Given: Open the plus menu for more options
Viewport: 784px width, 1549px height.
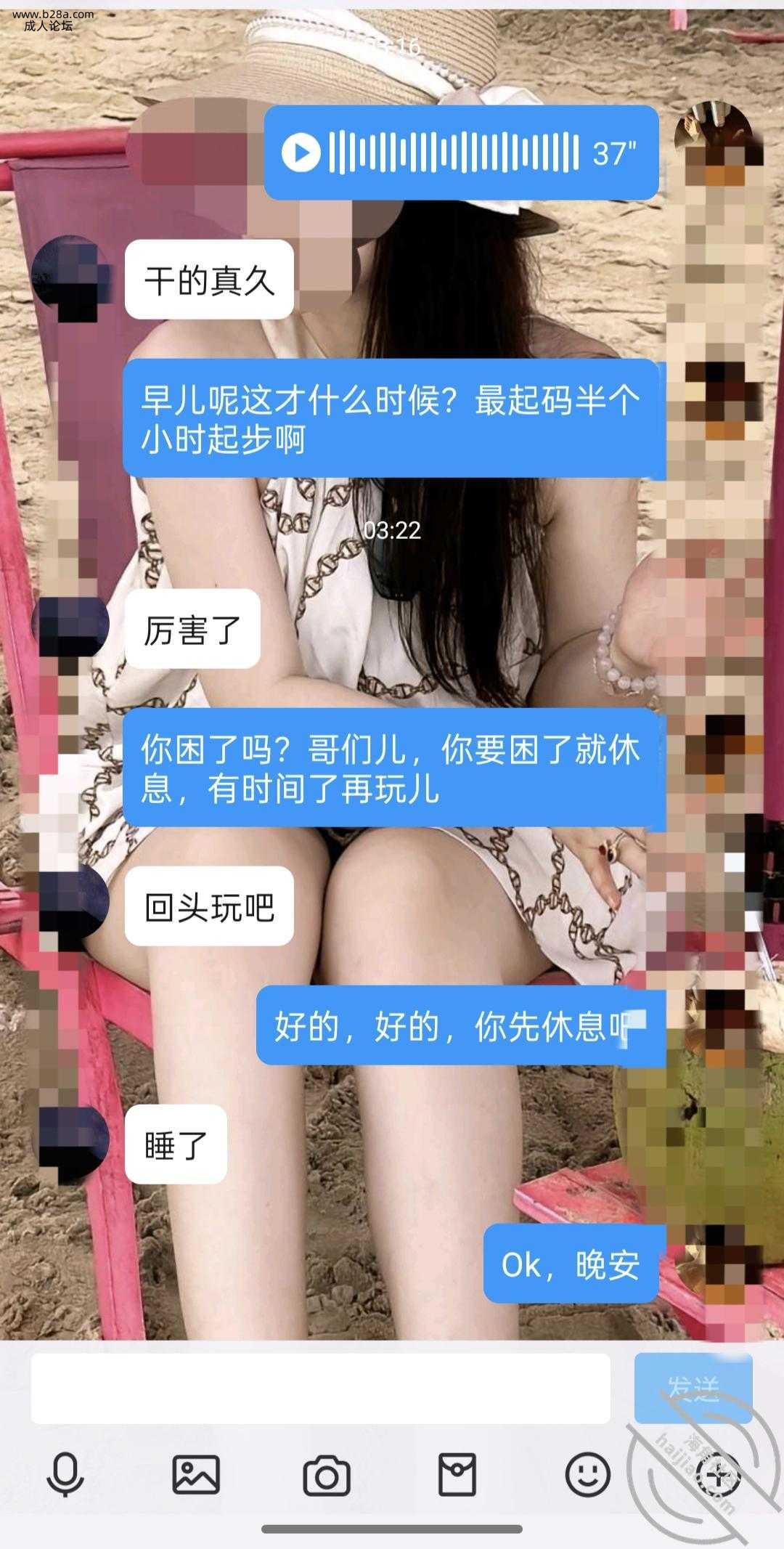Looking at the screenshot, I should pos(716,1475).
